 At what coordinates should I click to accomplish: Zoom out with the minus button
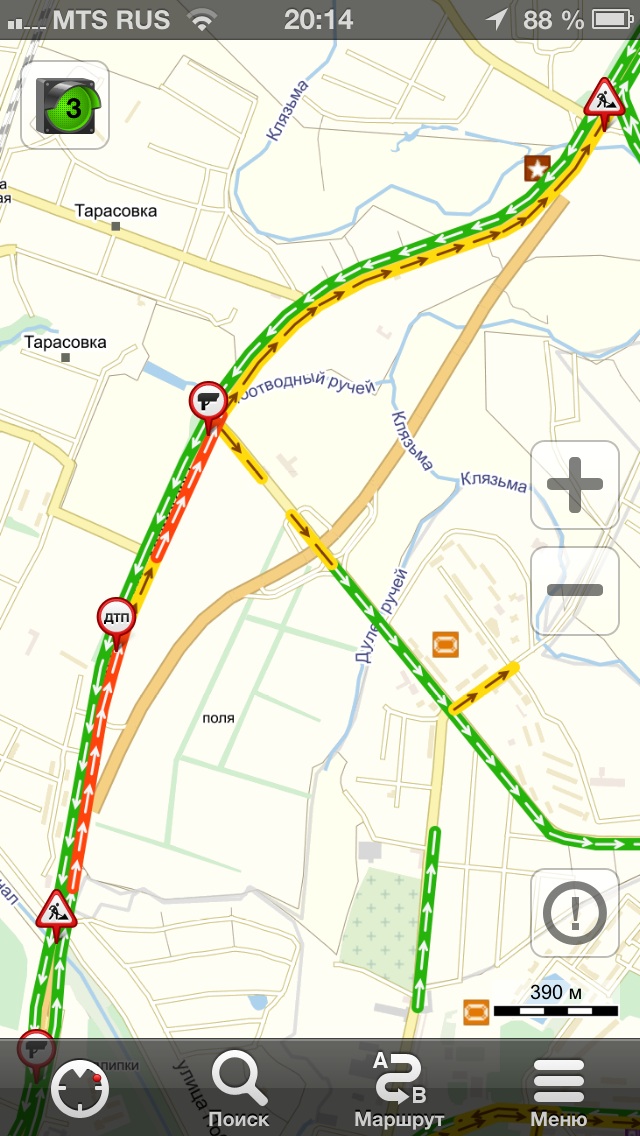click(x=575, y=590)
